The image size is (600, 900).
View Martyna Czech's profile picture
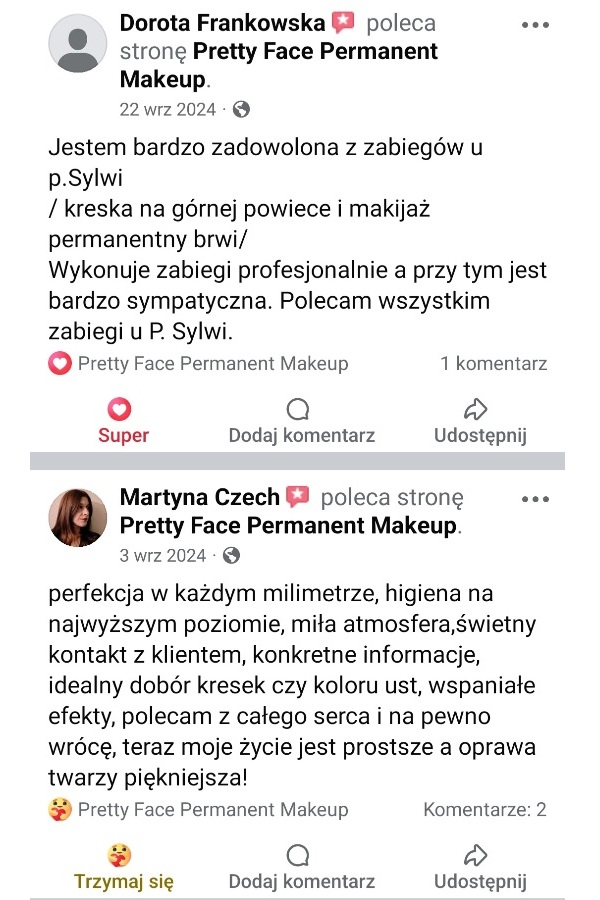[78, 517]
